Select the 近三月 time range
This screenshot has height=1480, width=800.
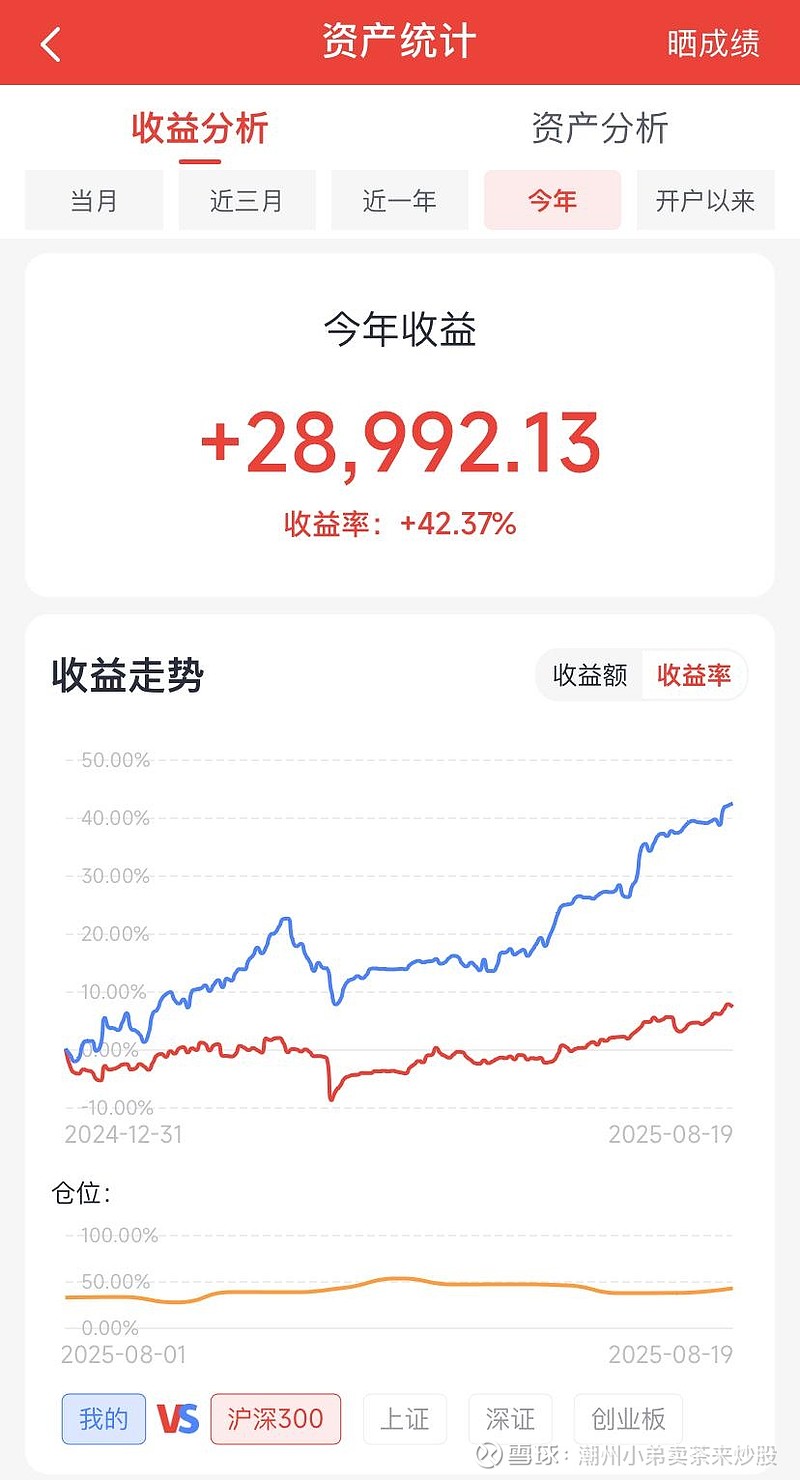pyautogui.click(x=247, y=200)
